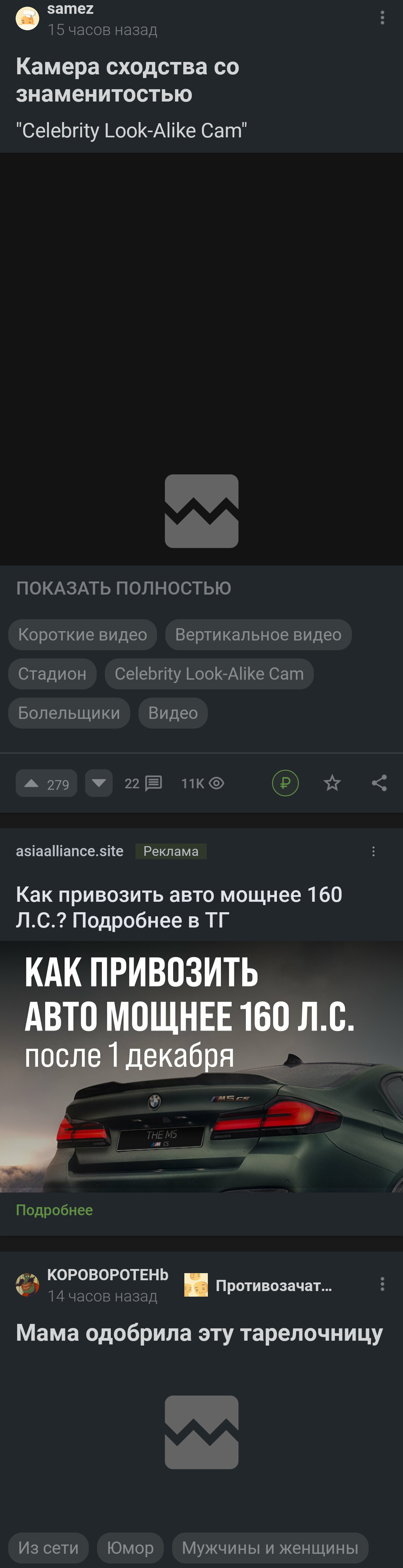This screenshot has height=1568, width=403.
Task: Open overflow menu on asiaalliance.site ad
Action: pyautogui.click(x=373, y=851)
